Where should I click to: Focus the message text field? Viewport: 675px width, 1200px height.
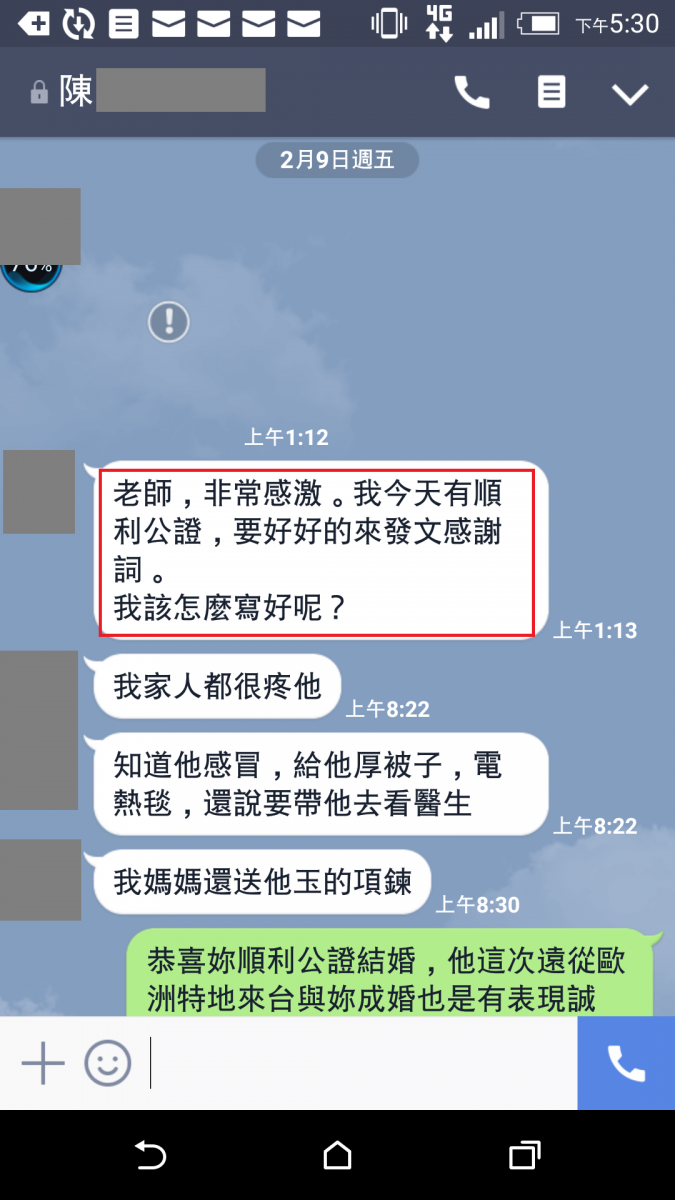[360, 1063]
